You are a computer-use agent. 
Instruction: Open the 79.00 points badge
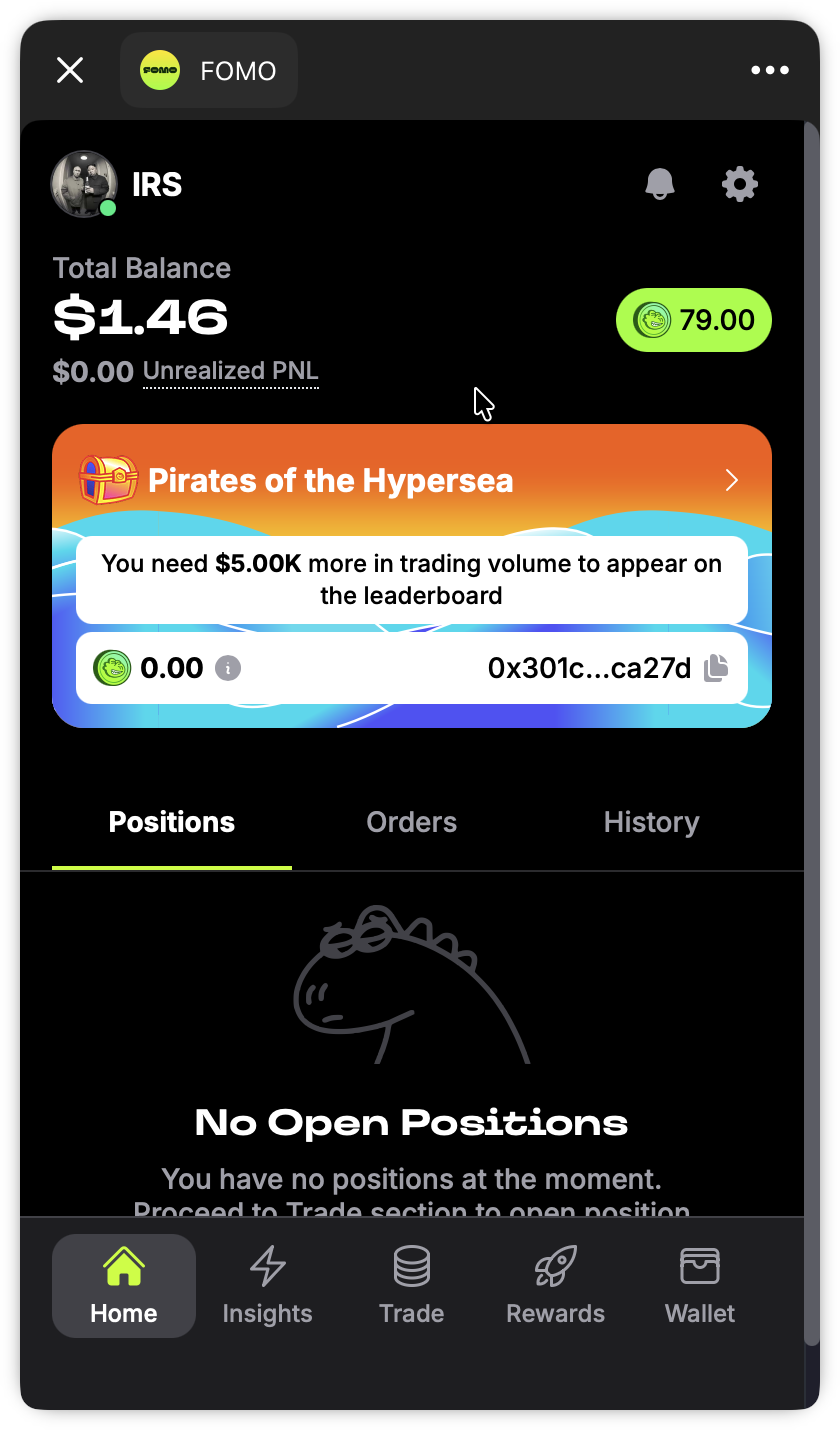click(694, 320)
